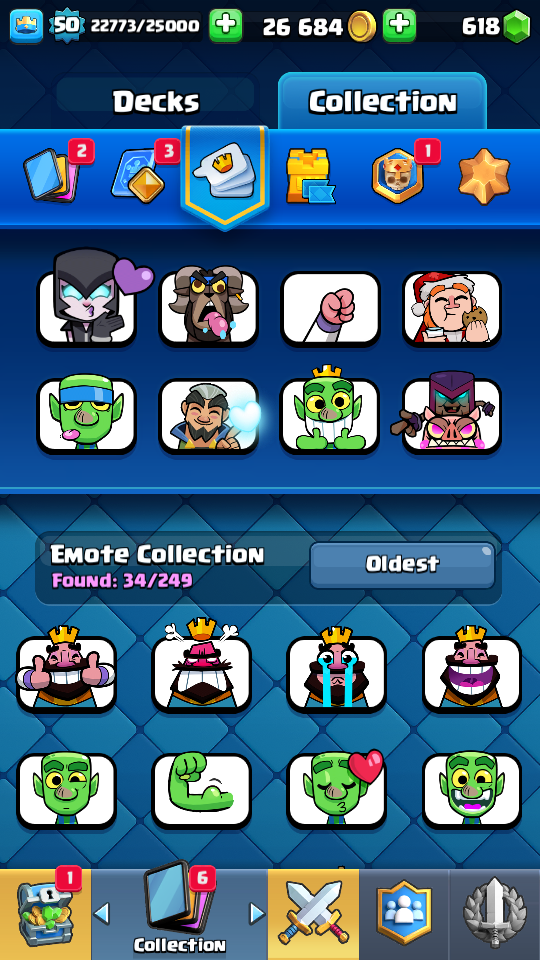The height and width of the screenshot is (960, 540).
Task: Change the Oldest sort order
Action: pyautogui.click(x=402, y=564)
